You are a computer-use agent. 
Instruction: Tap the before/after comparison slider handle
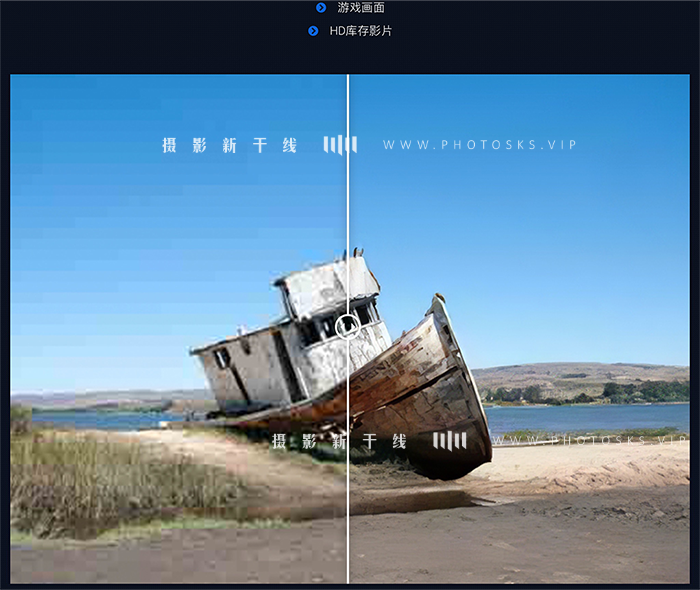click(347, 326)
